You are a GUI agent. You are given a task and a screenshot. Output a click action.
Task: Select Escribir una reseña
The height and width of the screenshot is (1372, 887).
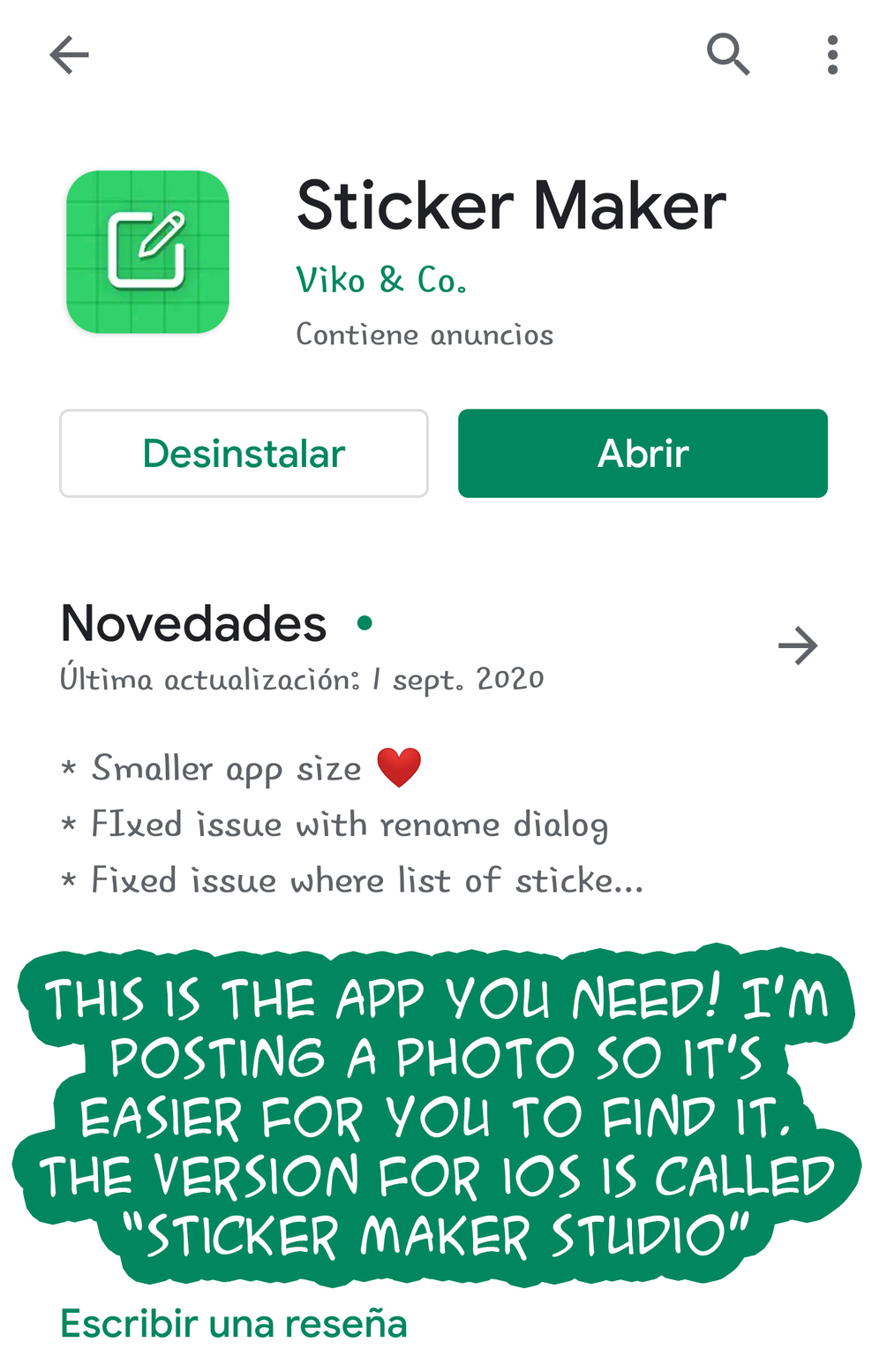[x=234, y=1323]
